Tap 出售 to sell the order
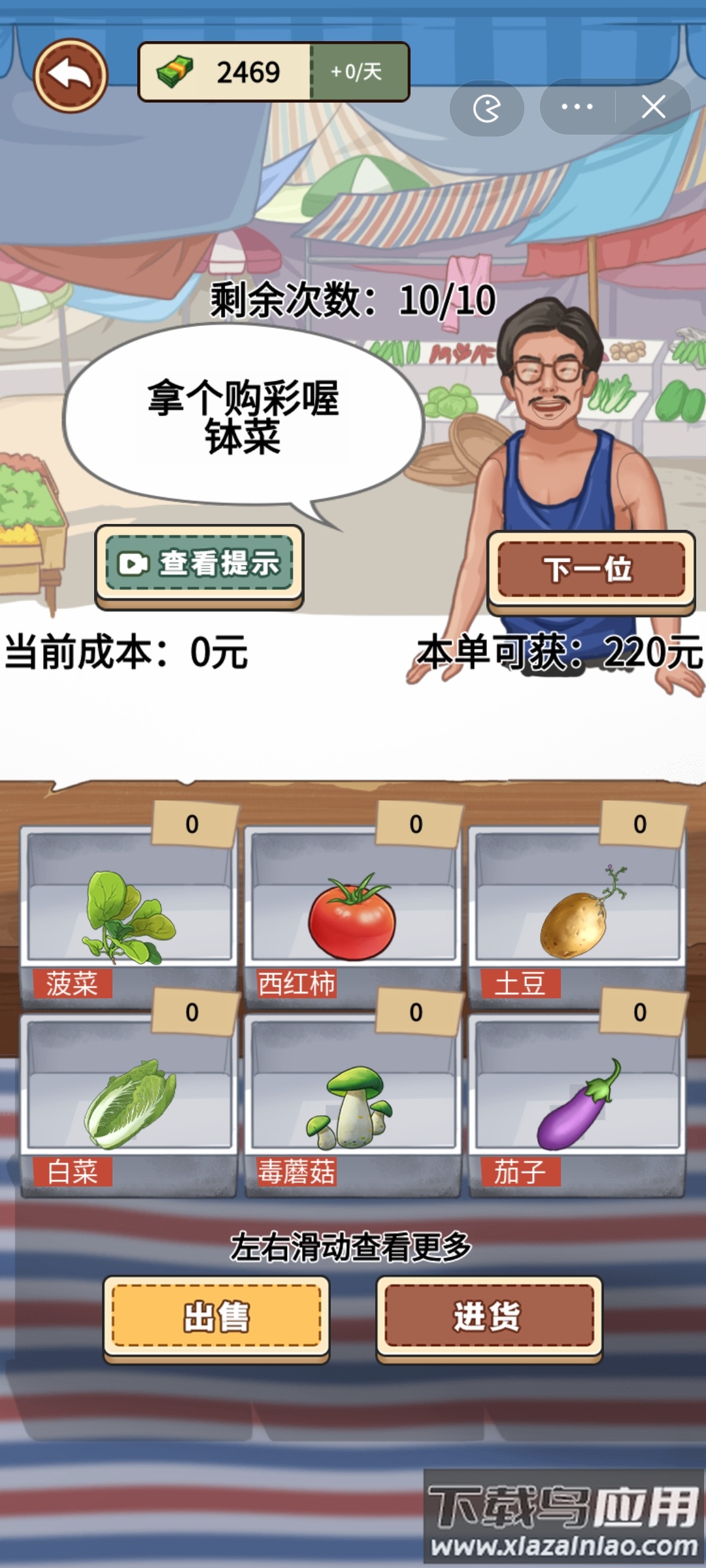The height and width of the screenshot is (1568, 706). pyautogui.click(x=216, y=1316)
